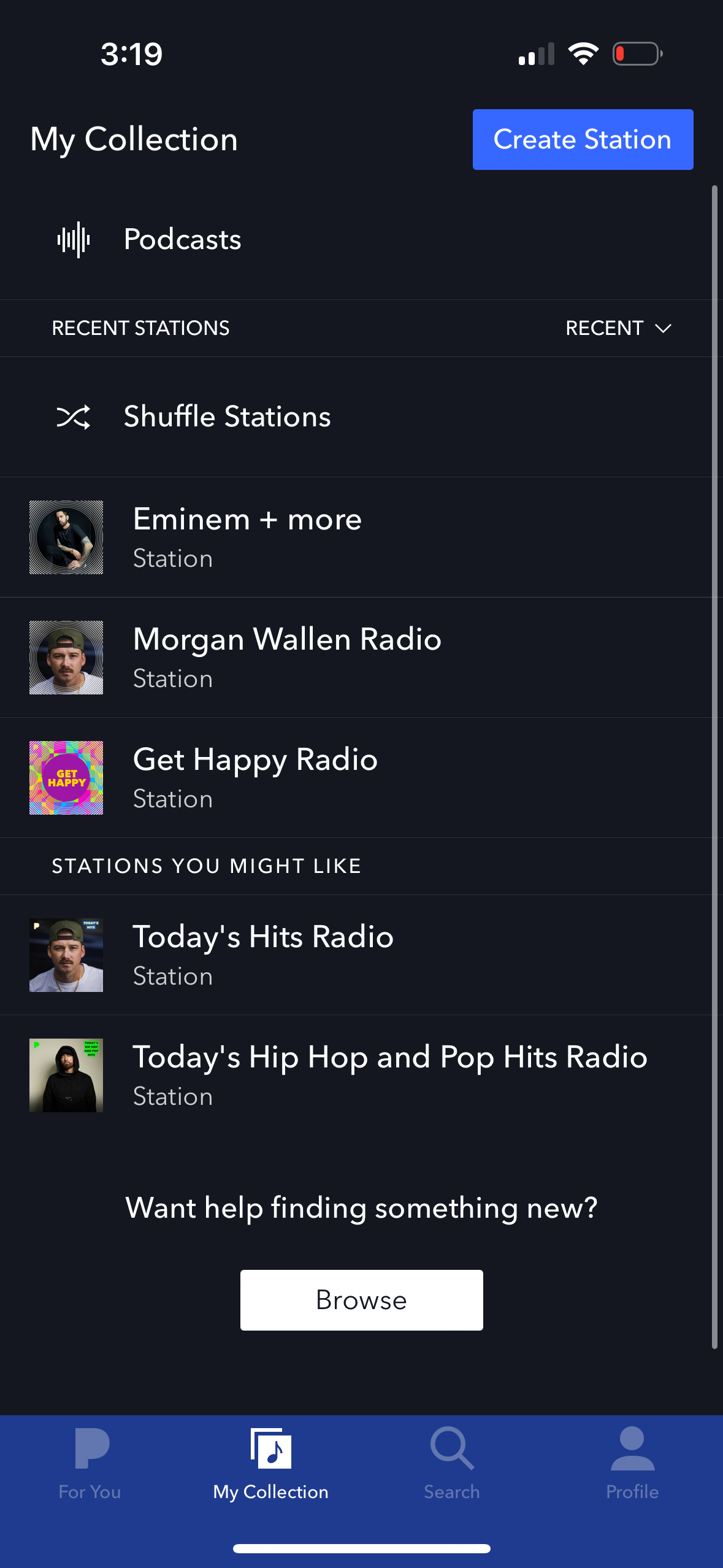The width and height of the screenshot is (723, 1568).
Task: Select the Podcasts waveform icon
Action: (x=75, y=239)
